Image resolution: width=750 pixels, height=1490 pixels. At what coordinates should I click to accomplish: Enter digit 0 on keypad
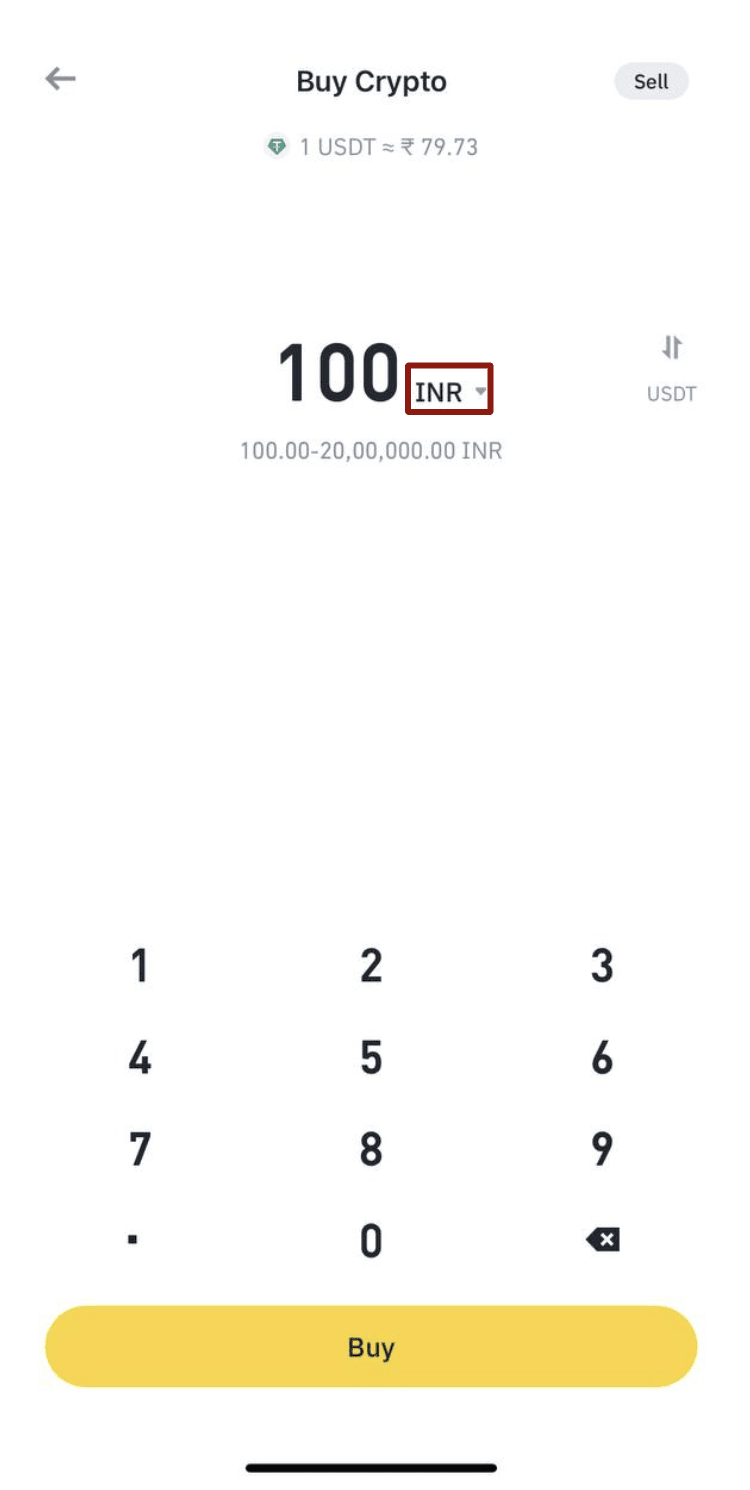click(371, 1241)
